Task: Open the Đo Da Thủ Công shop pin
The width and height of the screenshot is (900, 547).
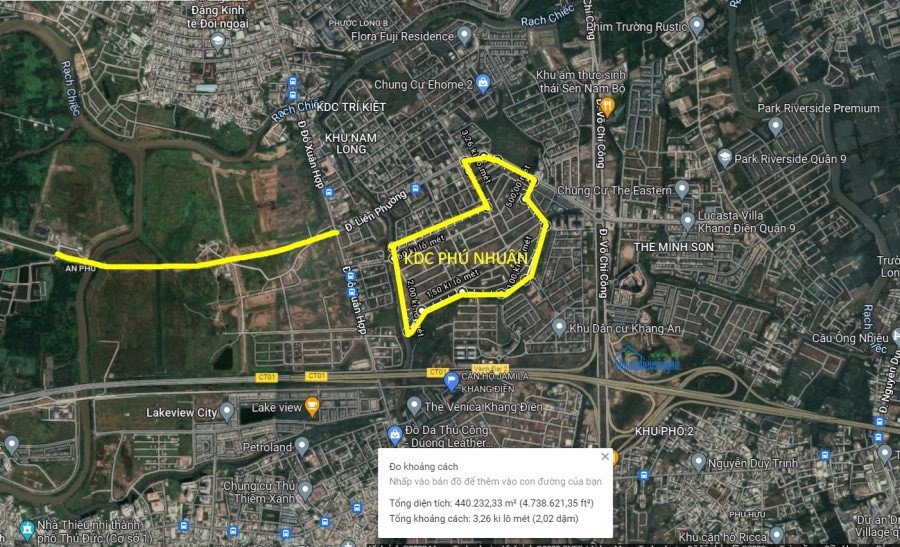Action: tap(395, 434)
